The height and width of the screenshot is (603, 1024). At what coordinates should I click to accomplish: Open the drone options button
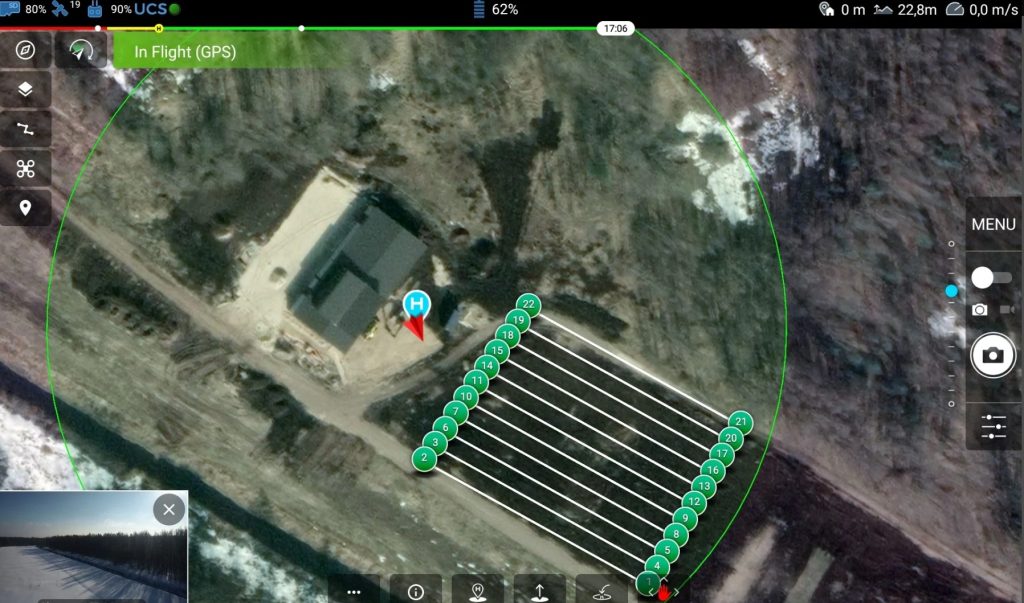(25, 168)
